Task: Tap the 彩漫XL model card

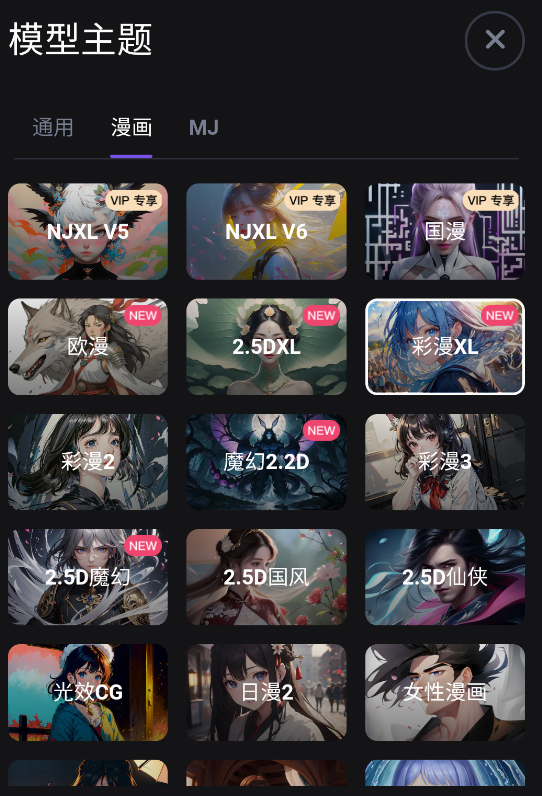Action: pyautogui.click(x=445, y=347)
